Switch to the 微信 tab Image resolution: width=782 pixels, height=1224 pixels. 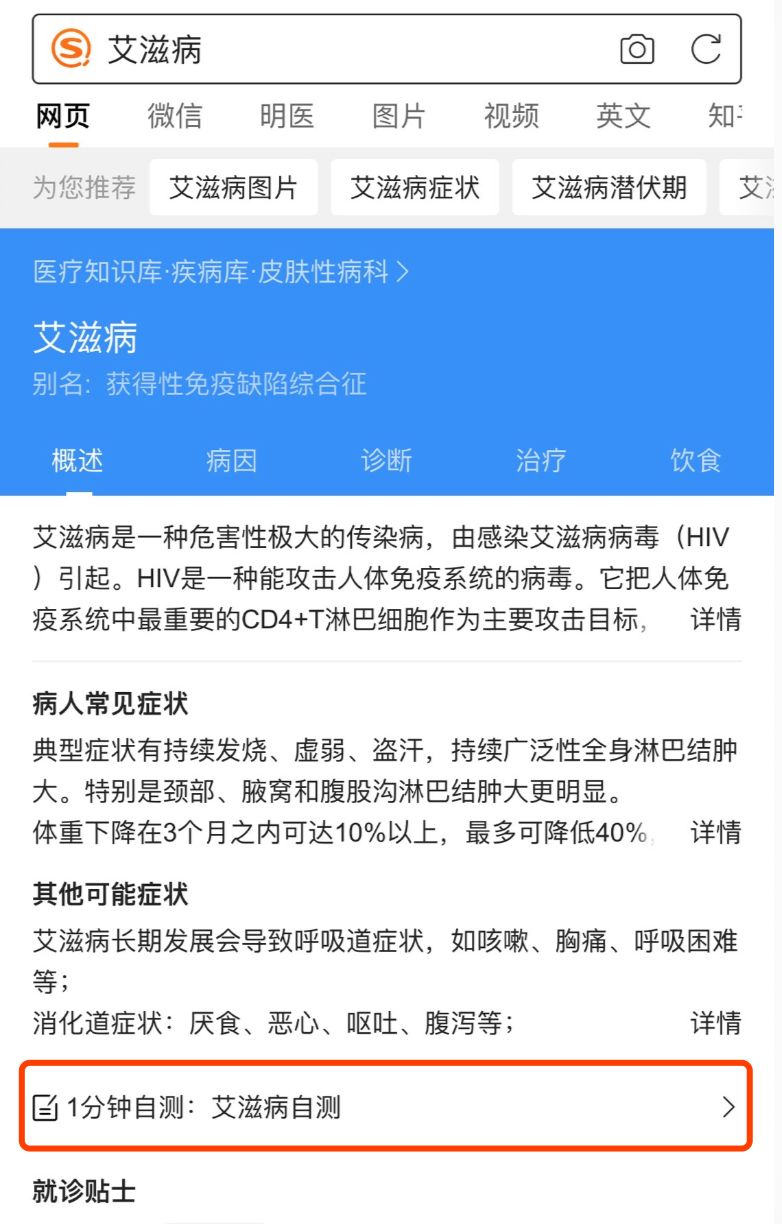[x=175, y=116]
